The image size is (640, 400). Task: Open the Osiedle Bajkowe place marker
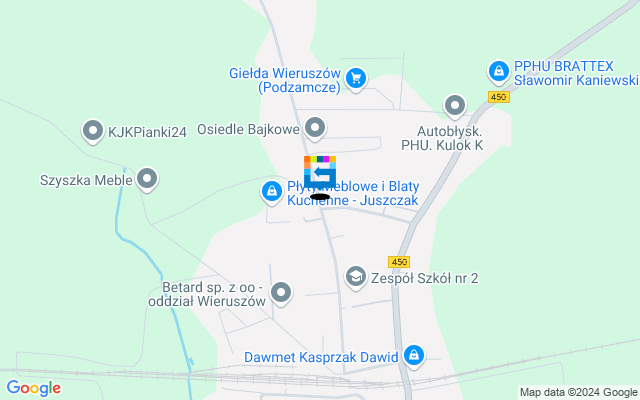click(316, 128)
